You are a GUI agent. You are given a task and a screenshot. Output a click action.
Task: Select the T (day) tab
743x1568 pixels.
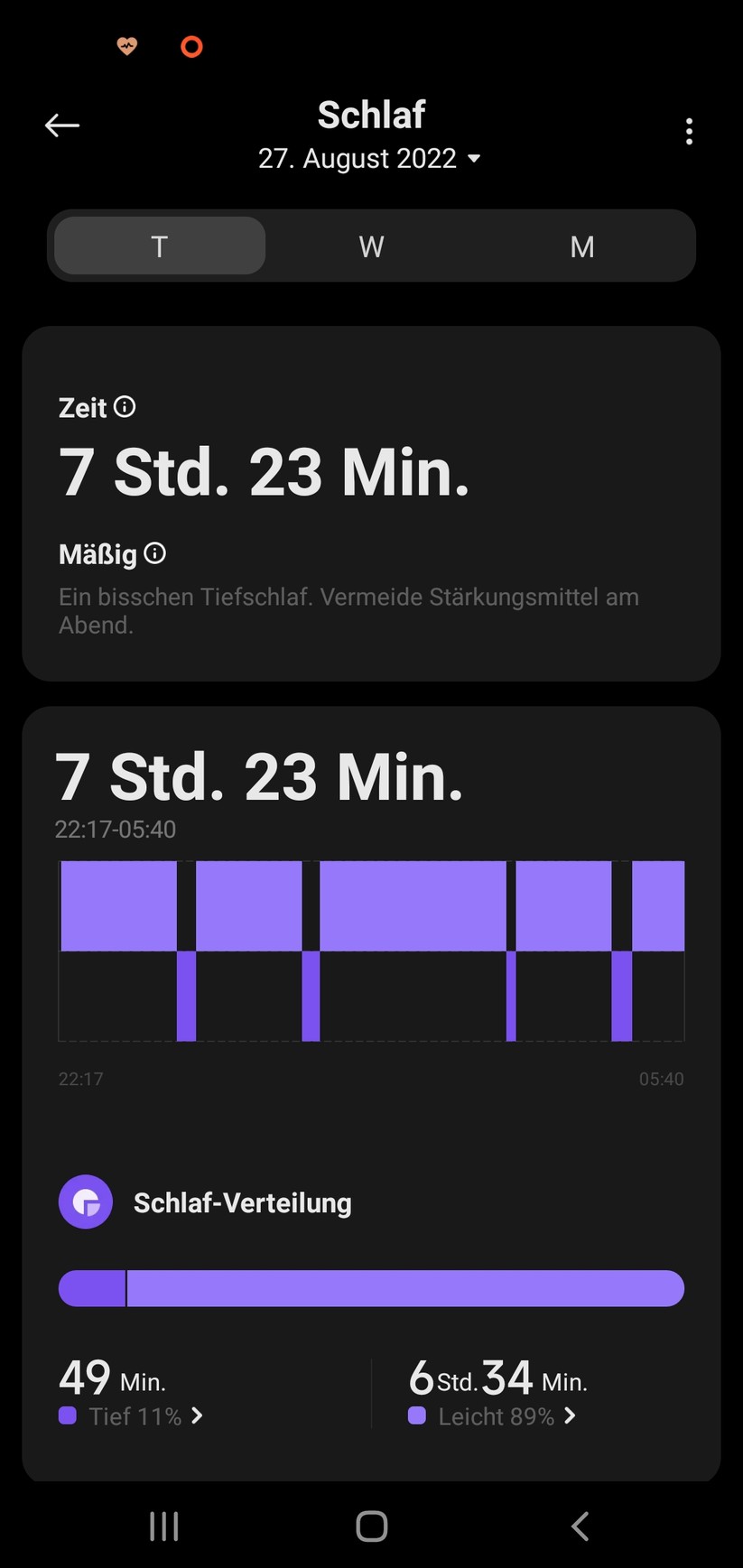[160, 246]
